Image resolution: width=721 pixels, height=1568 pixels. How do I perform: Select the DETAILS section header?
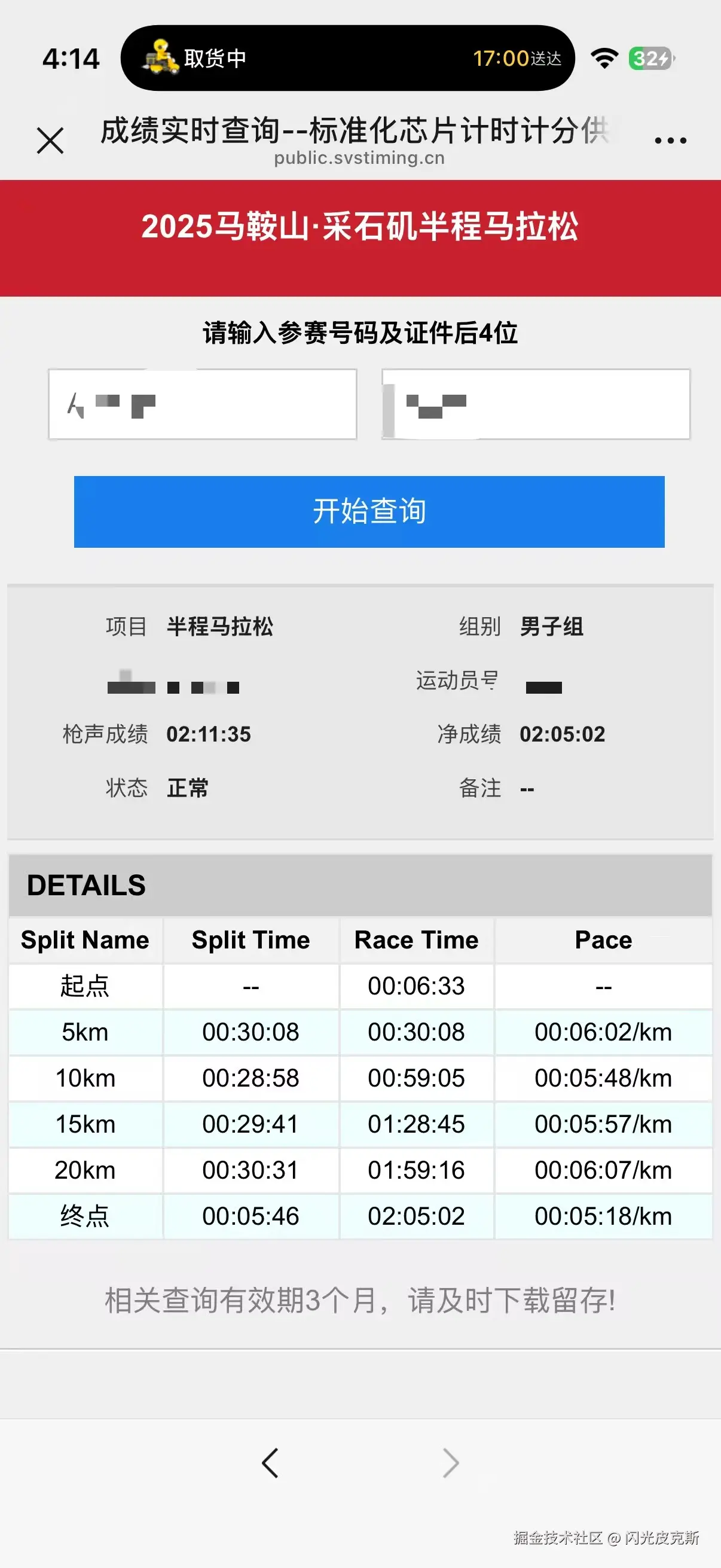click(x=87, y=886)
